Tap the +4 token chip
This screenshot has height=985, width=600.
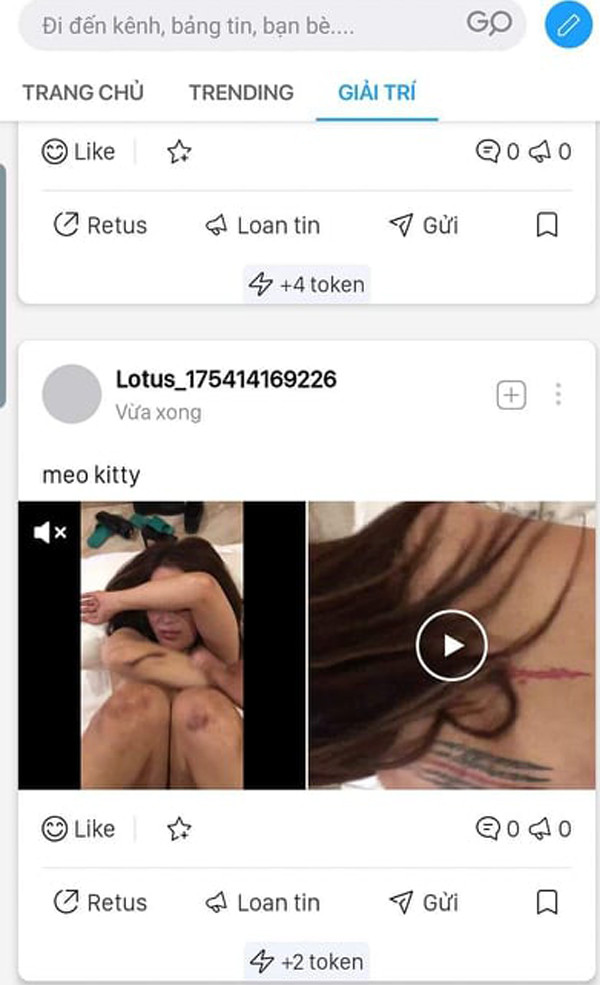tap(307, 285)
